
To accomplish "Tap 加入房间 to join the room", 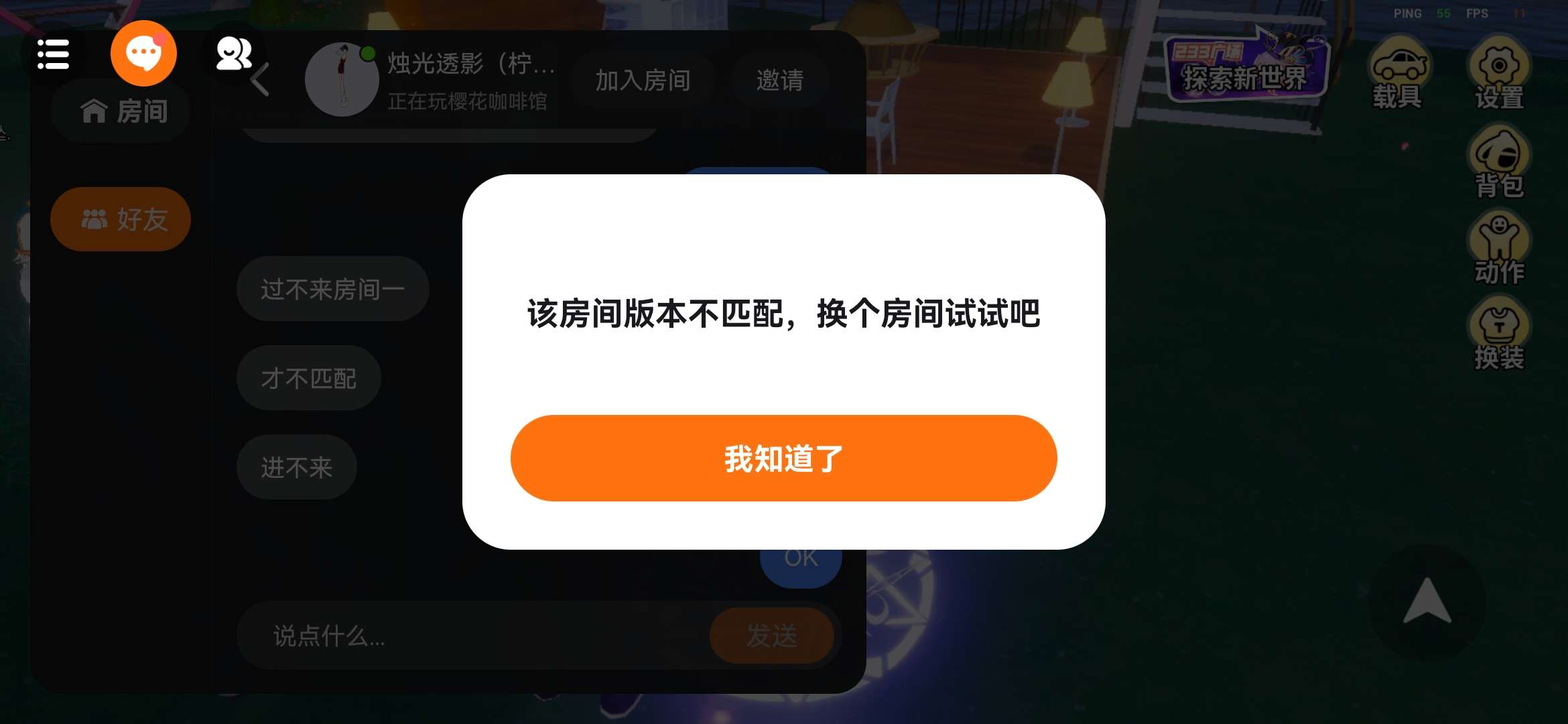I will pyautogui.click(x=643, y=80).
